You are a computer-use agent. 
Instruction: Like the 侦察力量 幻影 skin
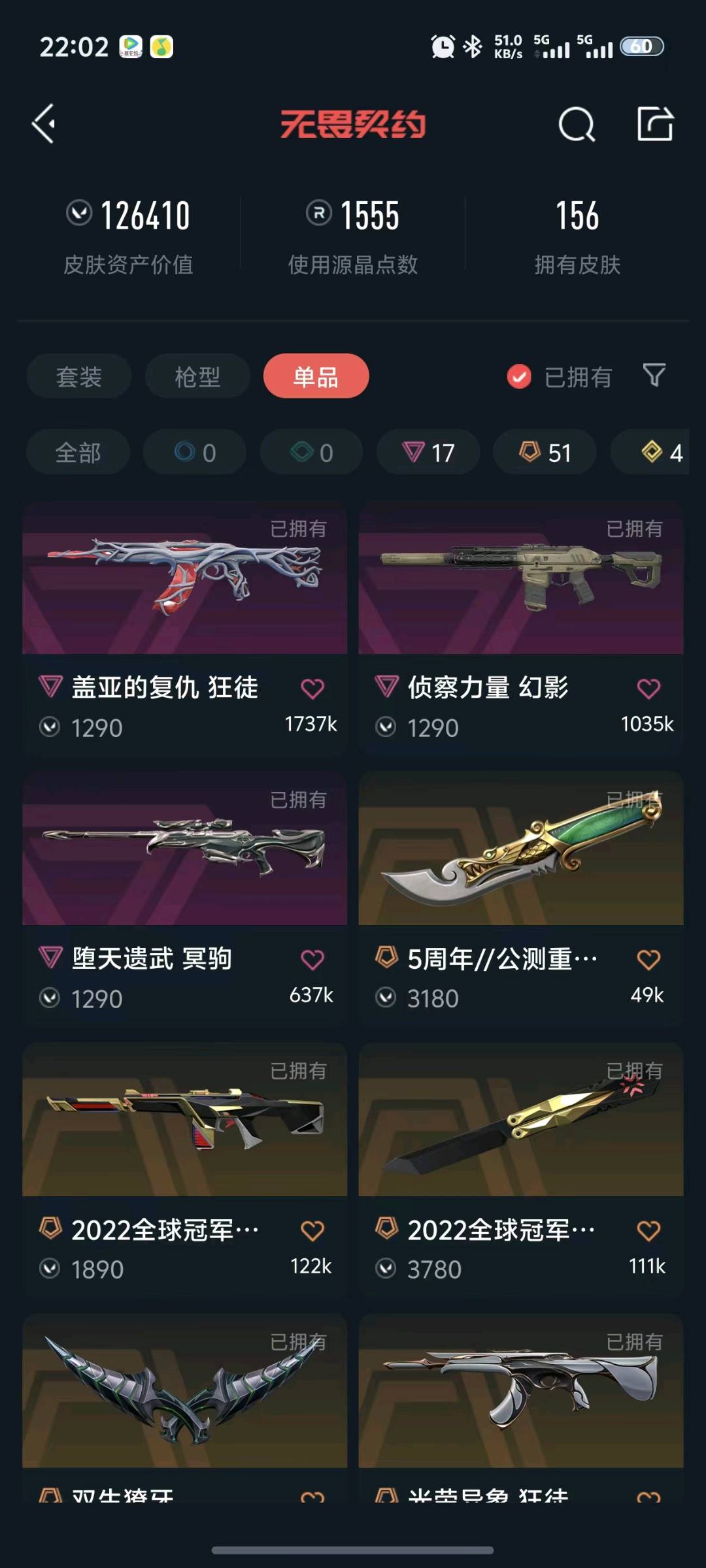click(648, 688)
